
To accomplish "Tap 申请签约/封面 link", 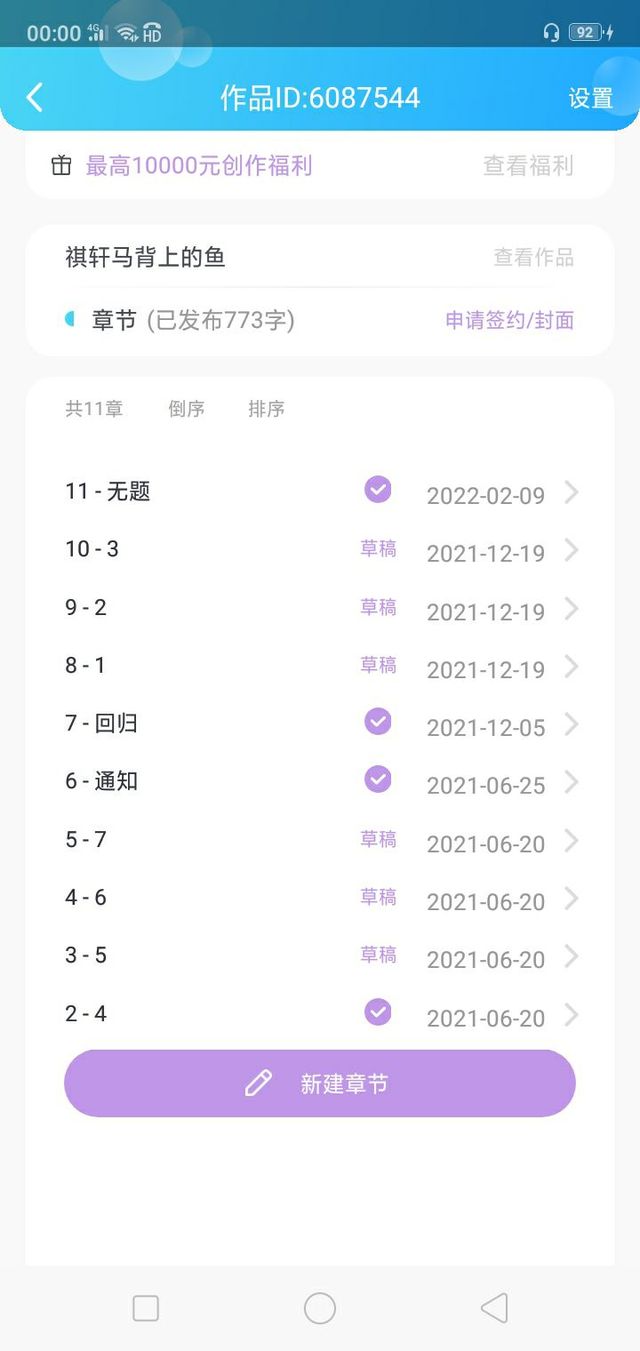I will coord(509,321).
